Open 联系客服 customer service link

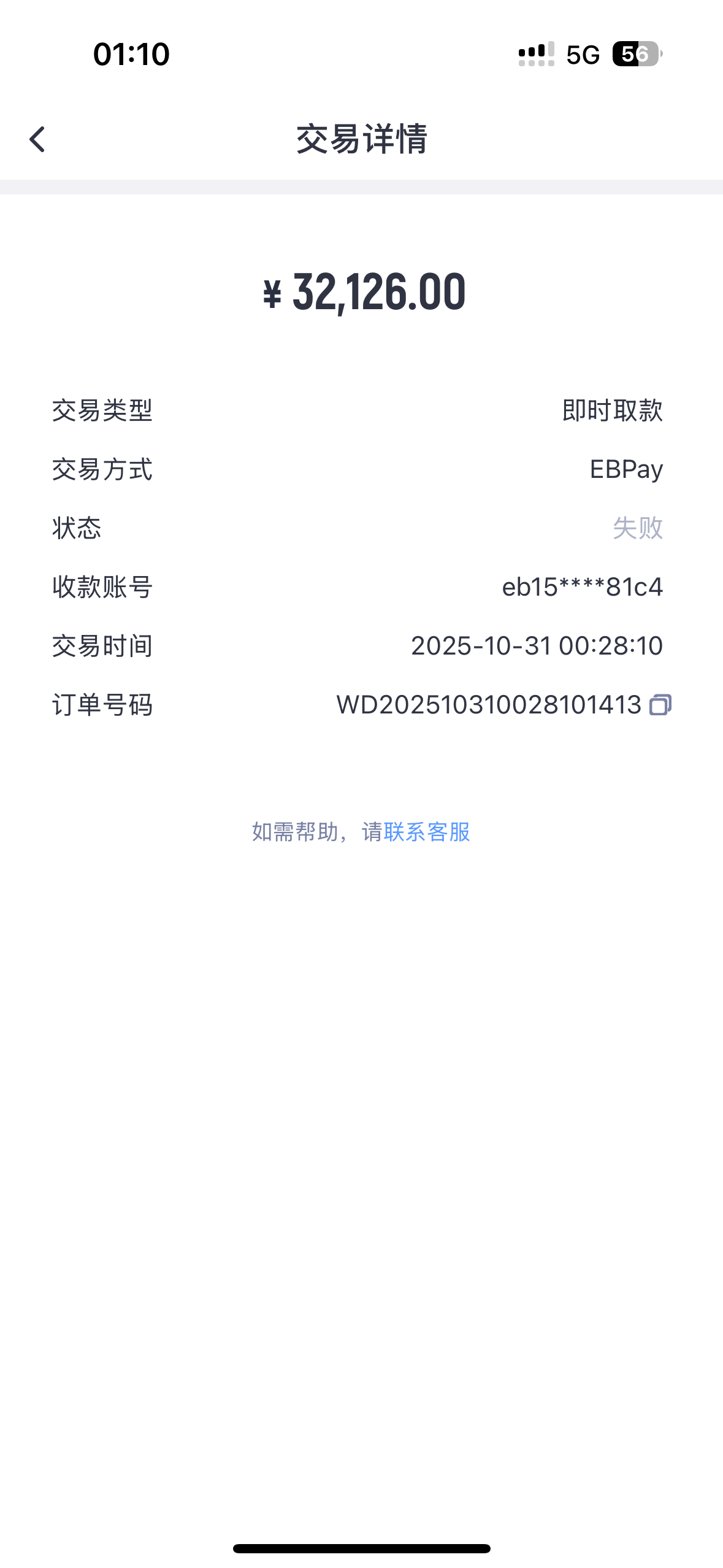coord(427,832)
